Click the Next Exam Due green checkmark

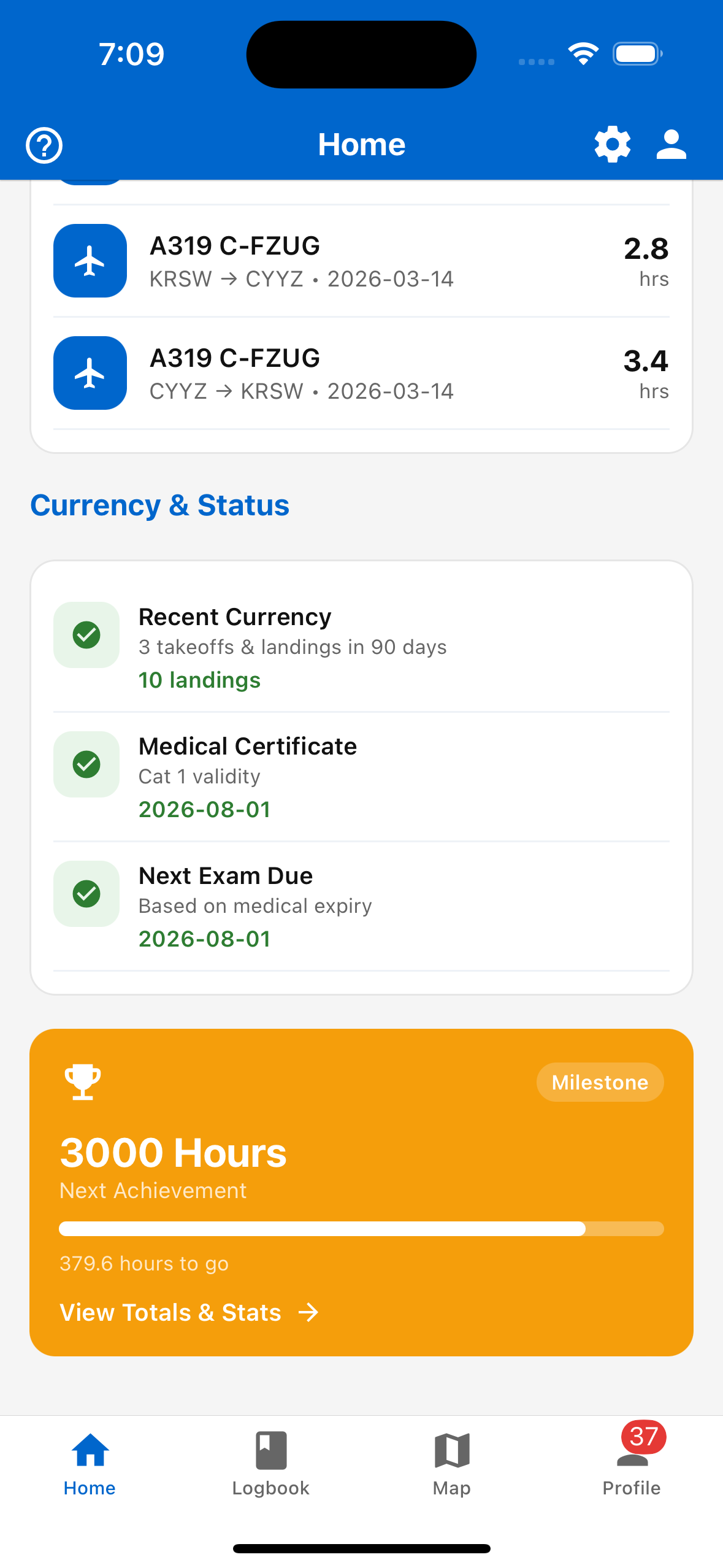(x=86, y=894)
